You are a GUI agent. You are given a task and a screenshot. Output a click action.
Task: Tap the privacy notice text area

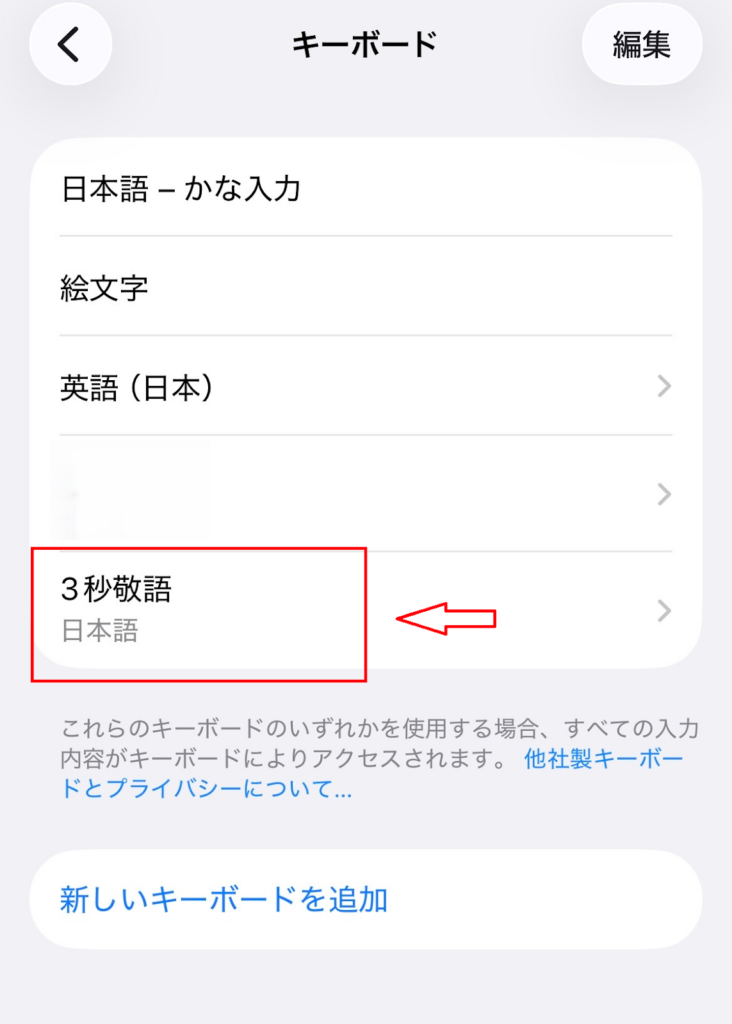click(x=366, y=745)
